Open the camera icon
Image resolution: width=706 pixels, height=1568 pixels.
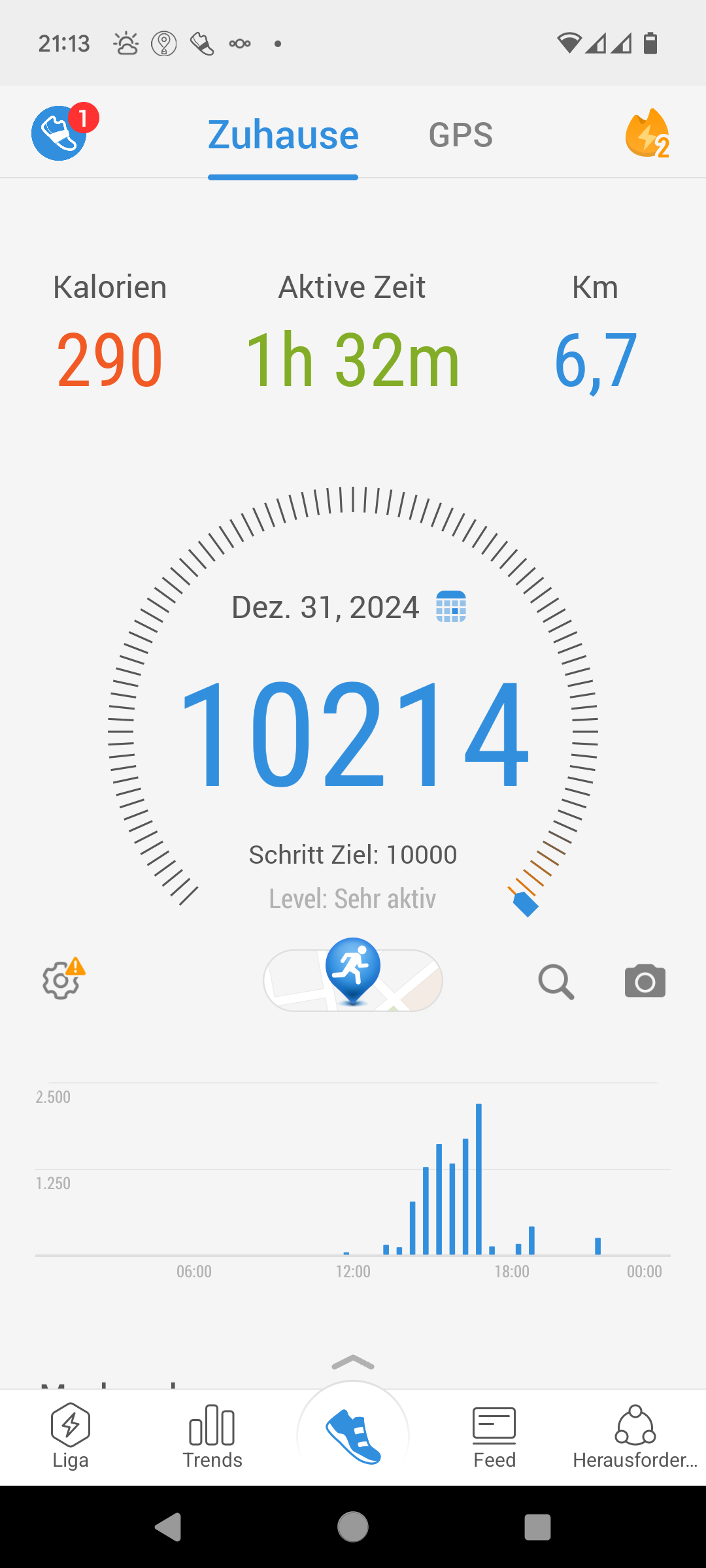click(x=645, y=981)
